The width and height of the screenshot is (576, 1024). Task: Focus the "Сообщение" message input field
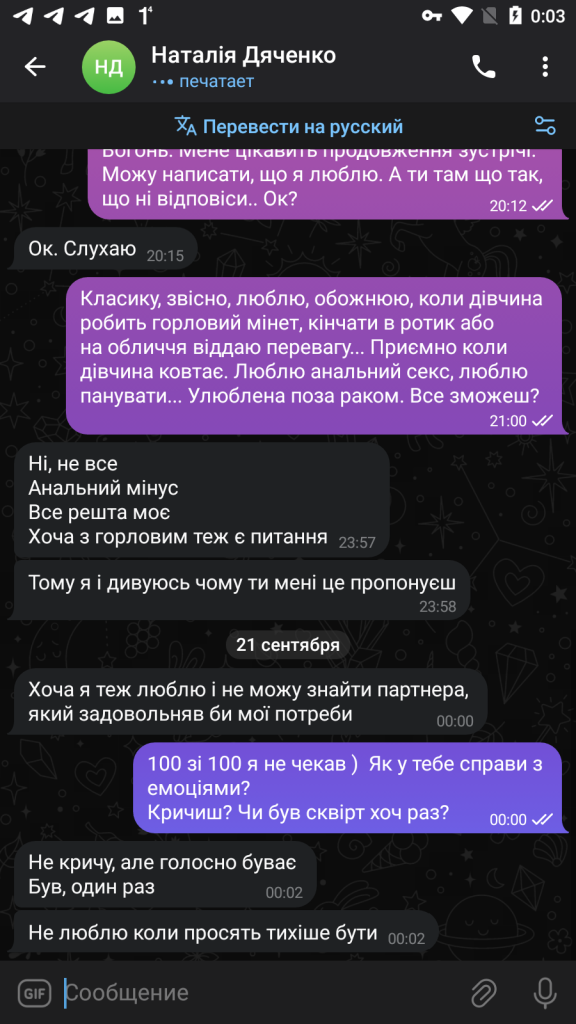point(261,993)
